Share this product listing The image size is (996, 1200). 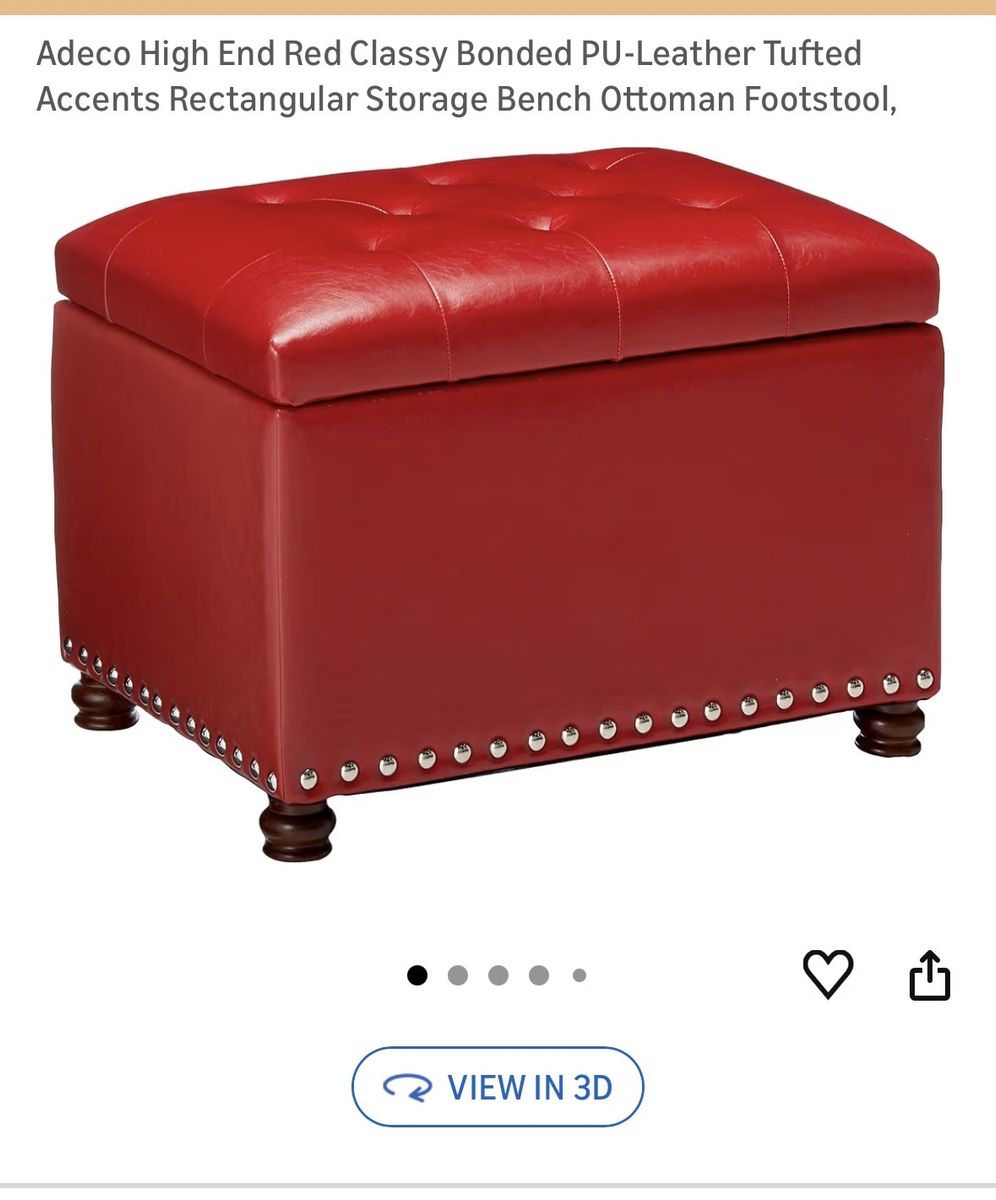pos(929,975)
